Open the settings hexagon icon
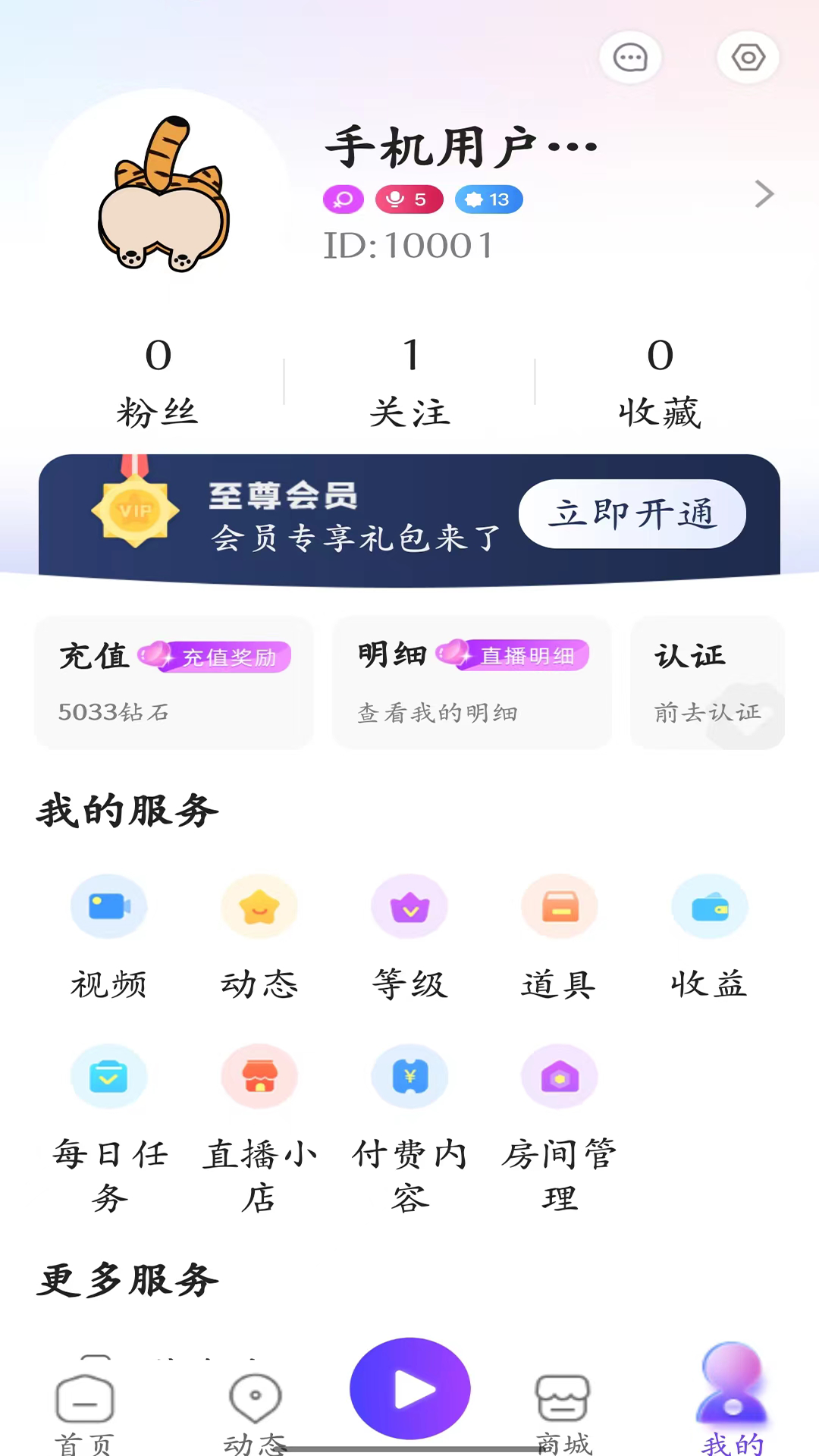 (748, 58)
